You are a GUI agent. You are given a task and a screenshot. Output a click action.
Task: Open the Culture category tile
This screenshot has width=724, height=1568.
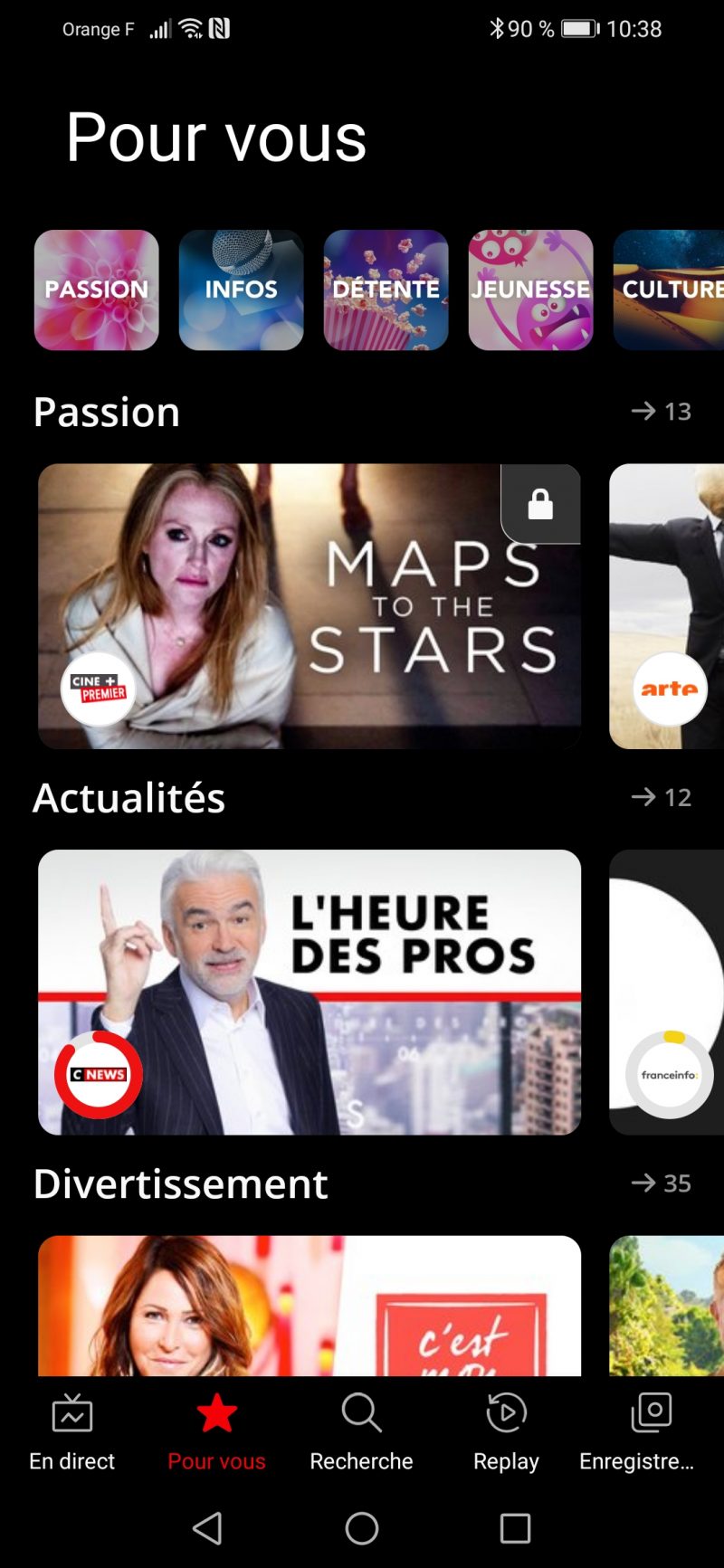coord(670,290)
